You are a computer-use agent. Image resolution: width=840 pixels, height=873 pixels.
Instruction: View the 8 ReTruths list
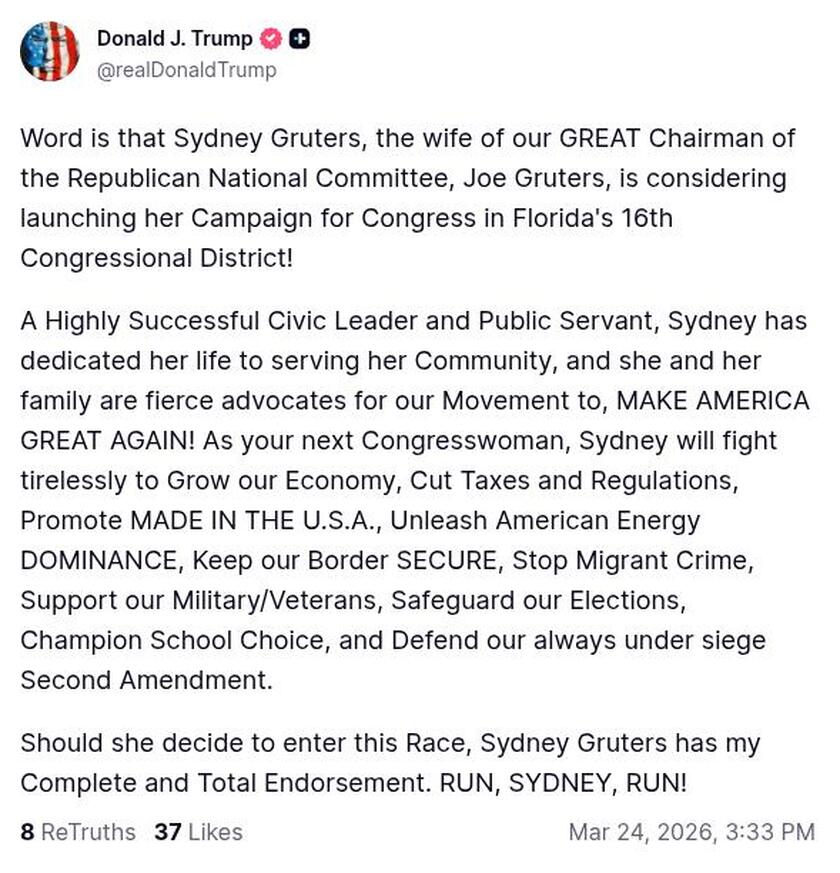[x=78, y=832]
